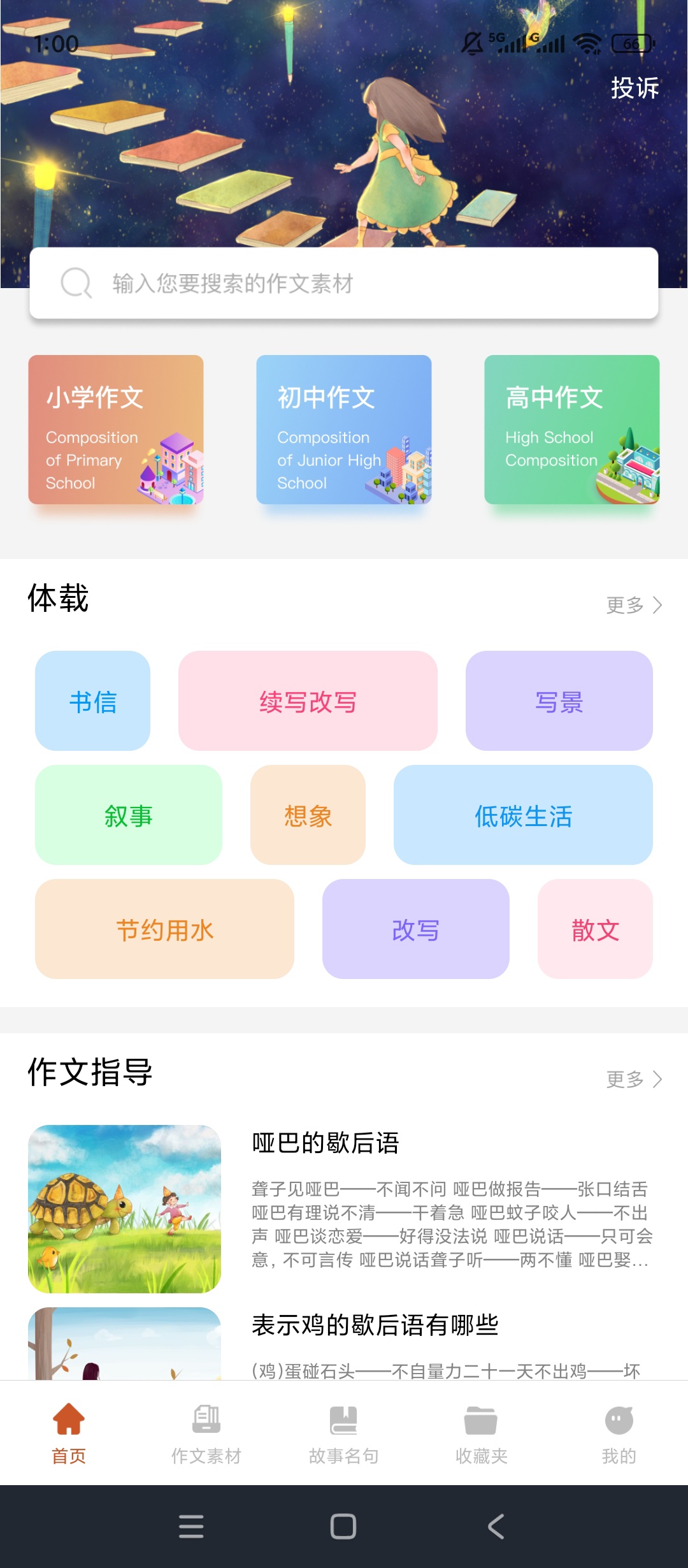Choose the 叙事 genre chip
This screenshot has width=688, height=1568.
[x=129, y=815]
